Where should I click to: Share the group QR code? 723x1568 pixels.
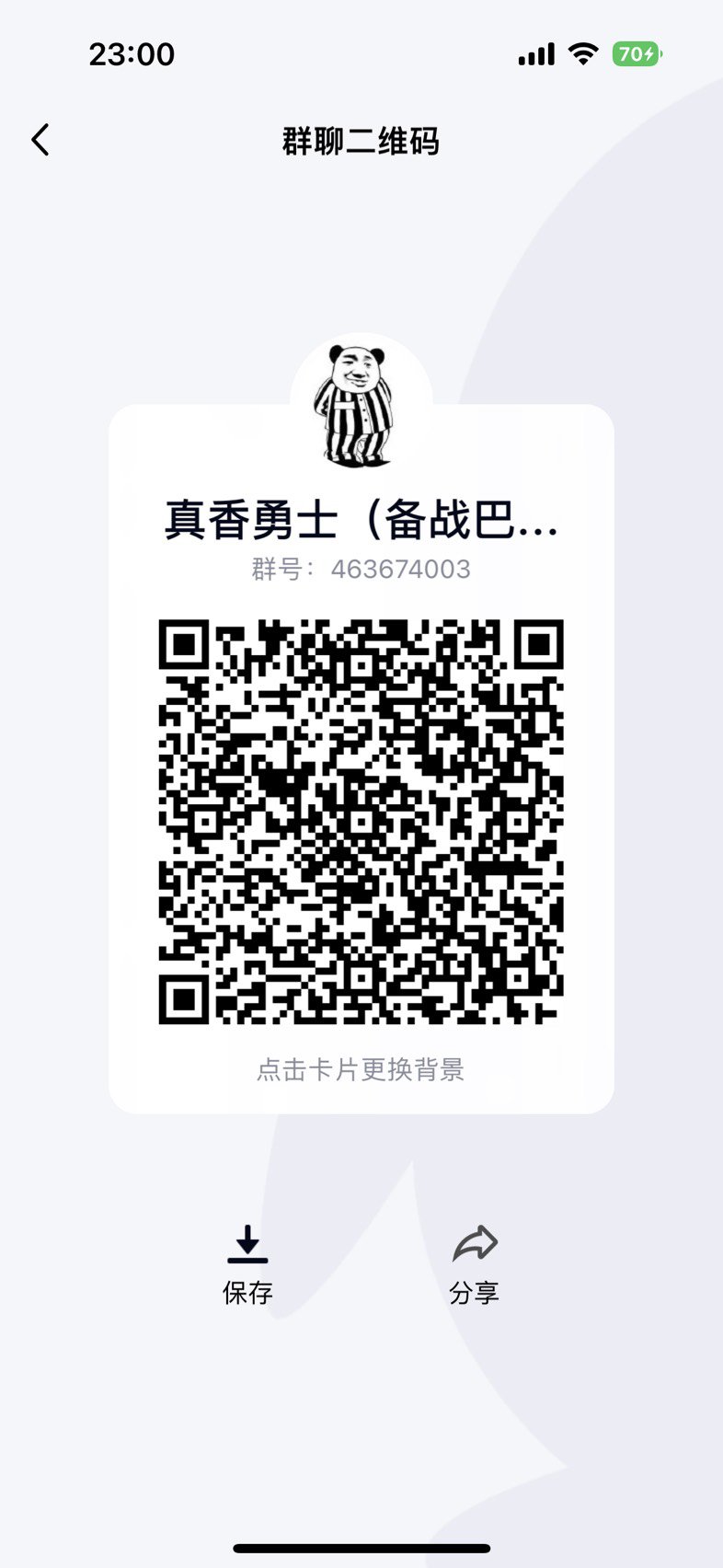pyautogui.click(x=475, y=1265)
